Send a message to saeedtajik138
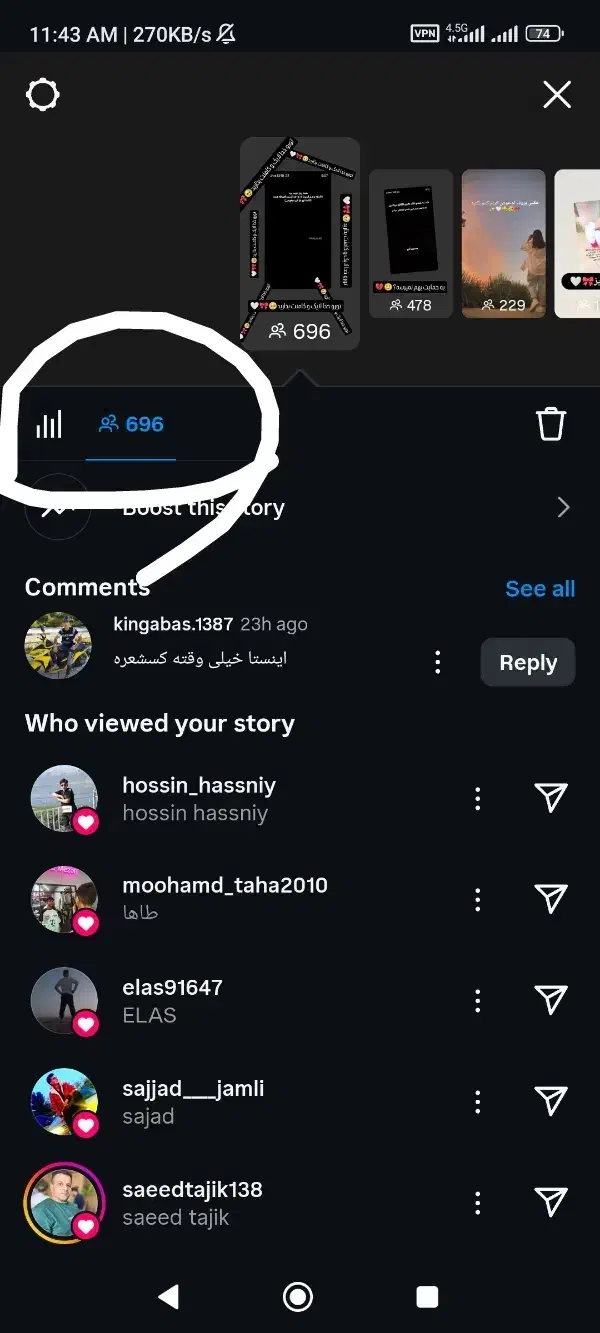Image resolution: width=600 pixels, height=1333 pixels. 551,1201
